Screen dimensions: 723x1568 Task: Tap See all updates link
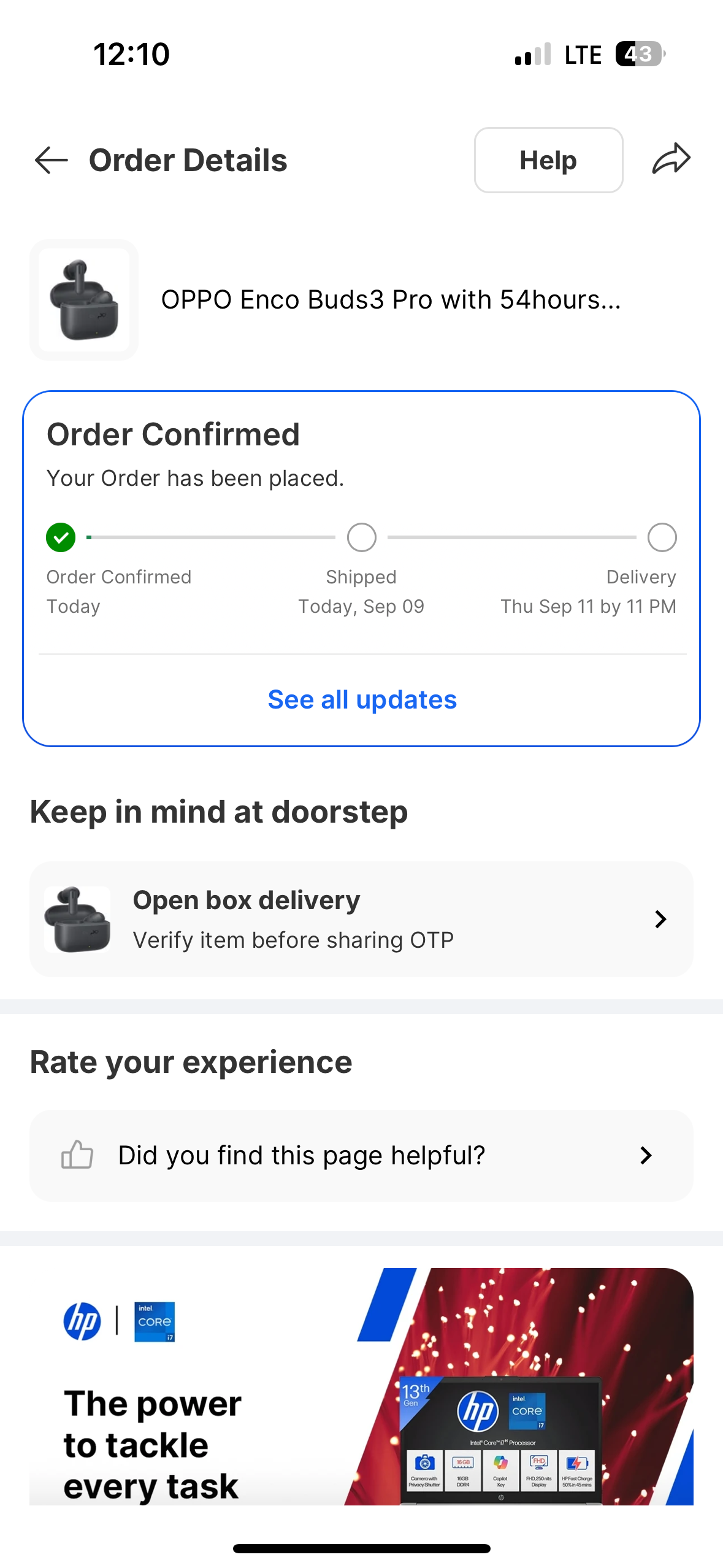point(362,700)
